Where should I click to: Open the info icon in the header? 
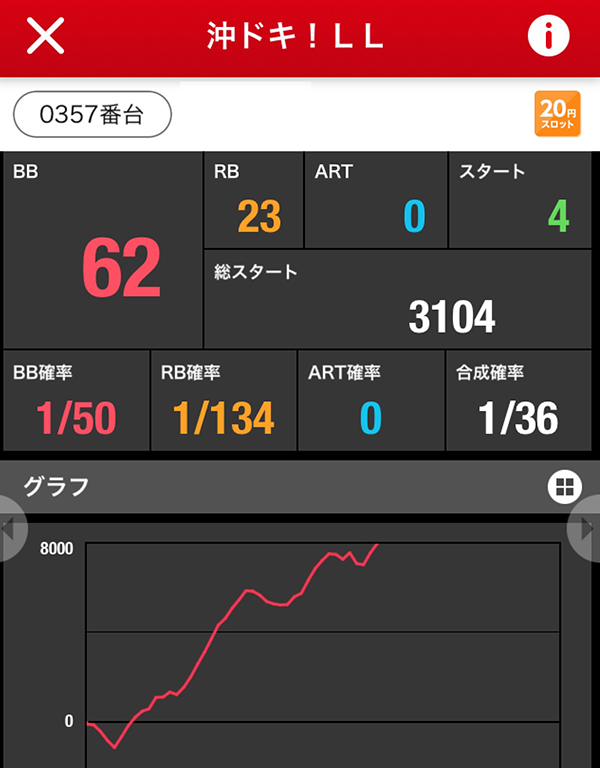click(x=548, y=37)
